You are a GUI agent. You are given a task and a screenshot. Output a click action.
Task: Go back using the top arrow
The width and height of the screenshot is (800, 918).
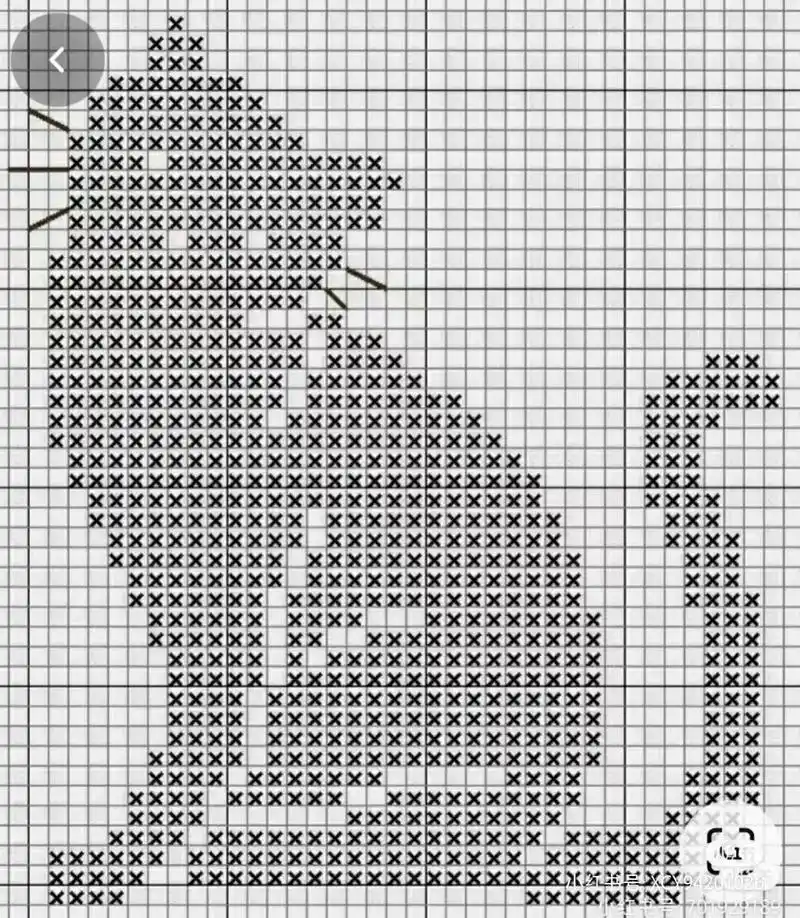point(57,60)
